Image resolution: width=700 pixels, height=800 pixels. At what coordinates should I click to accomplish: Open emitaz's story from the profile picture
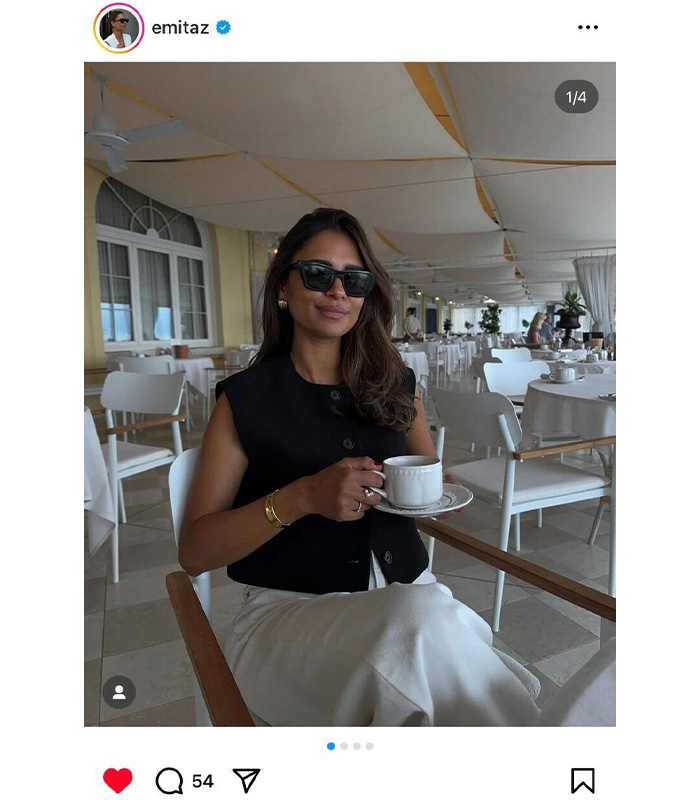[x=119, y=28]
